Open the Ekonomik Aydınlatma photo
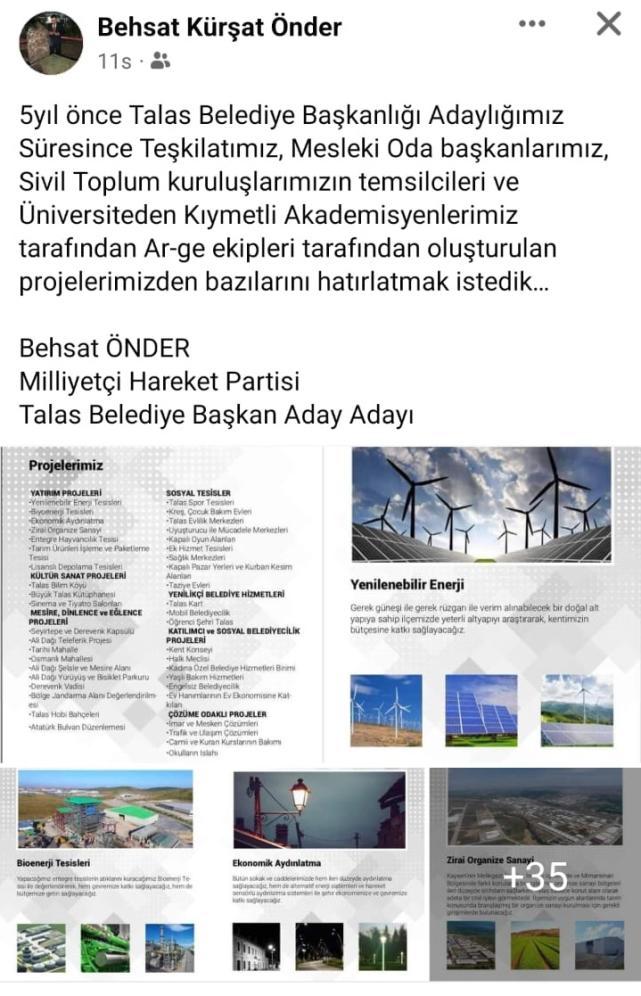Screen dimensions: 641x996 click(x=320, y=874)
